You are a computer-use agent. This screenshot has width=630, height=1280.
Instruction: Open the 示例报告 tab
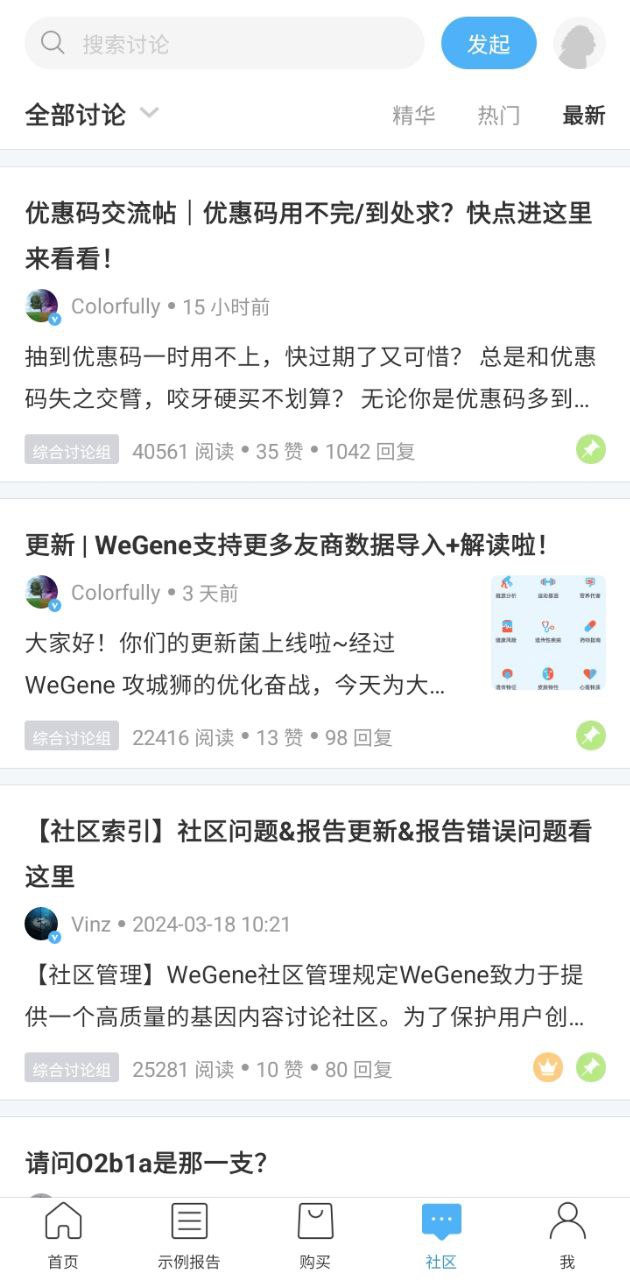[189, 1236]
